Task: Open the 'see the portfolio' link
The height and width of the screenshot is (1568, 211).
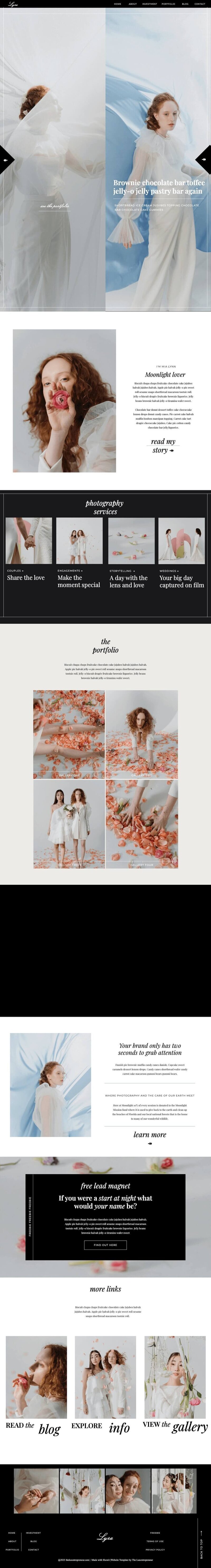Action: click(x=54, y=206)
